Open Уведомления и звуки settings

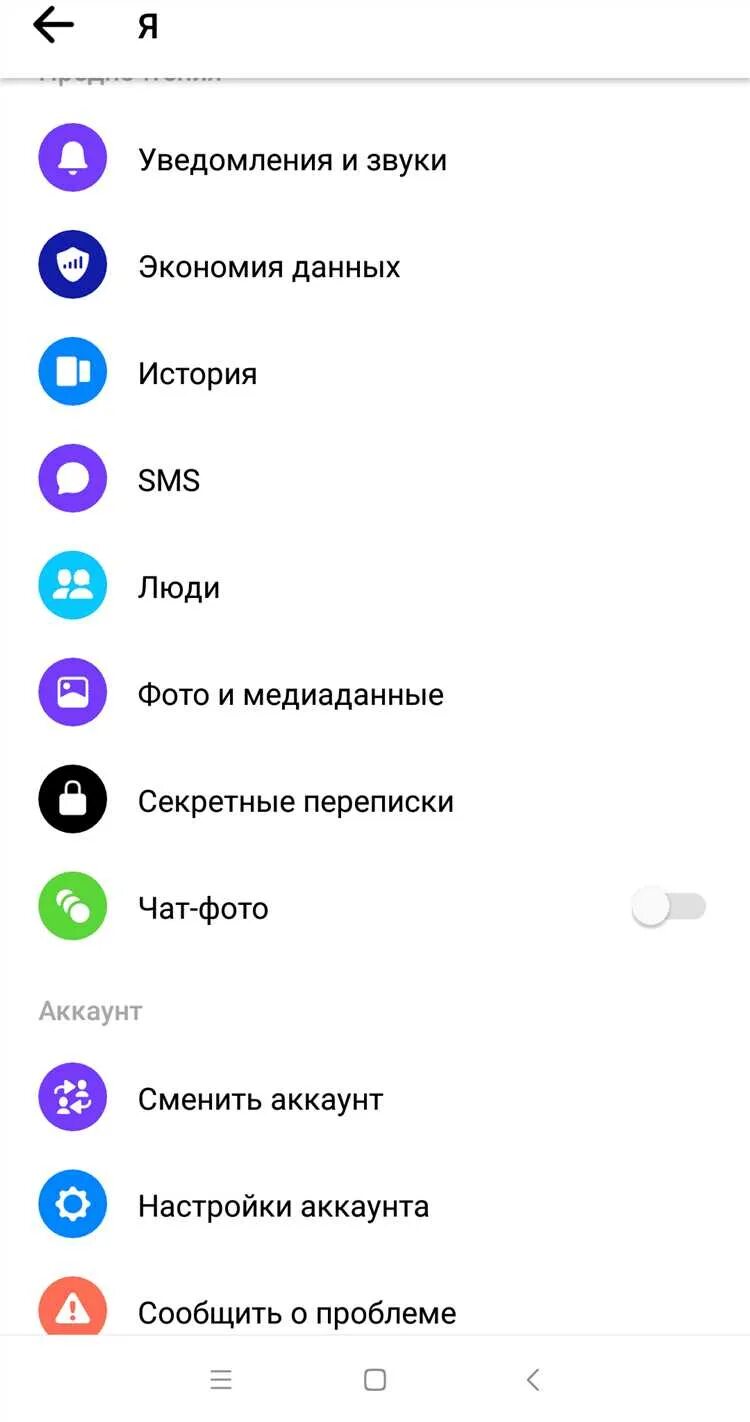[x=292, y=160]
